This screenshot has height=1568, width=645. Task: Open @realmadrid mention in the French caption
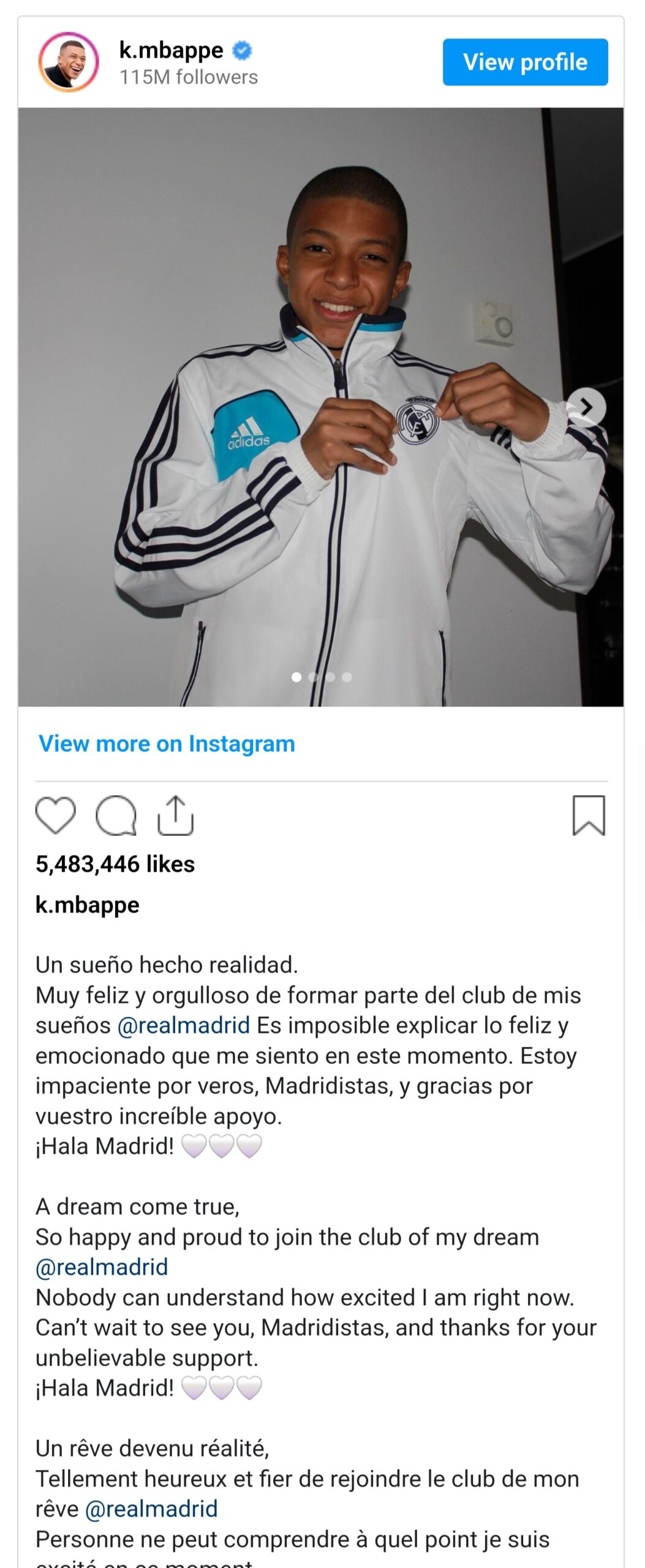coord(151,1509)
